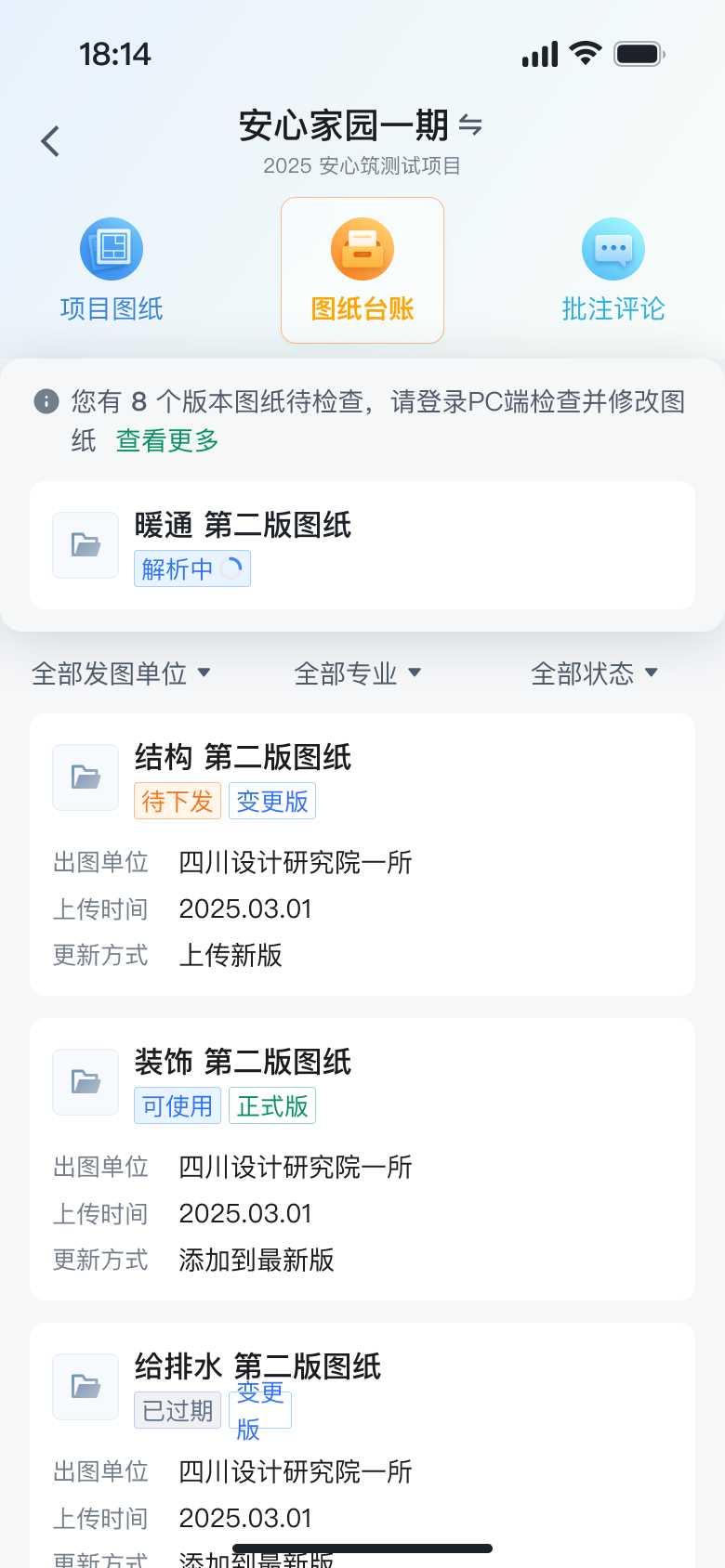
Task: Click the folder icon of 装饰 第二版图纸
Action: tap(86, 1081)
